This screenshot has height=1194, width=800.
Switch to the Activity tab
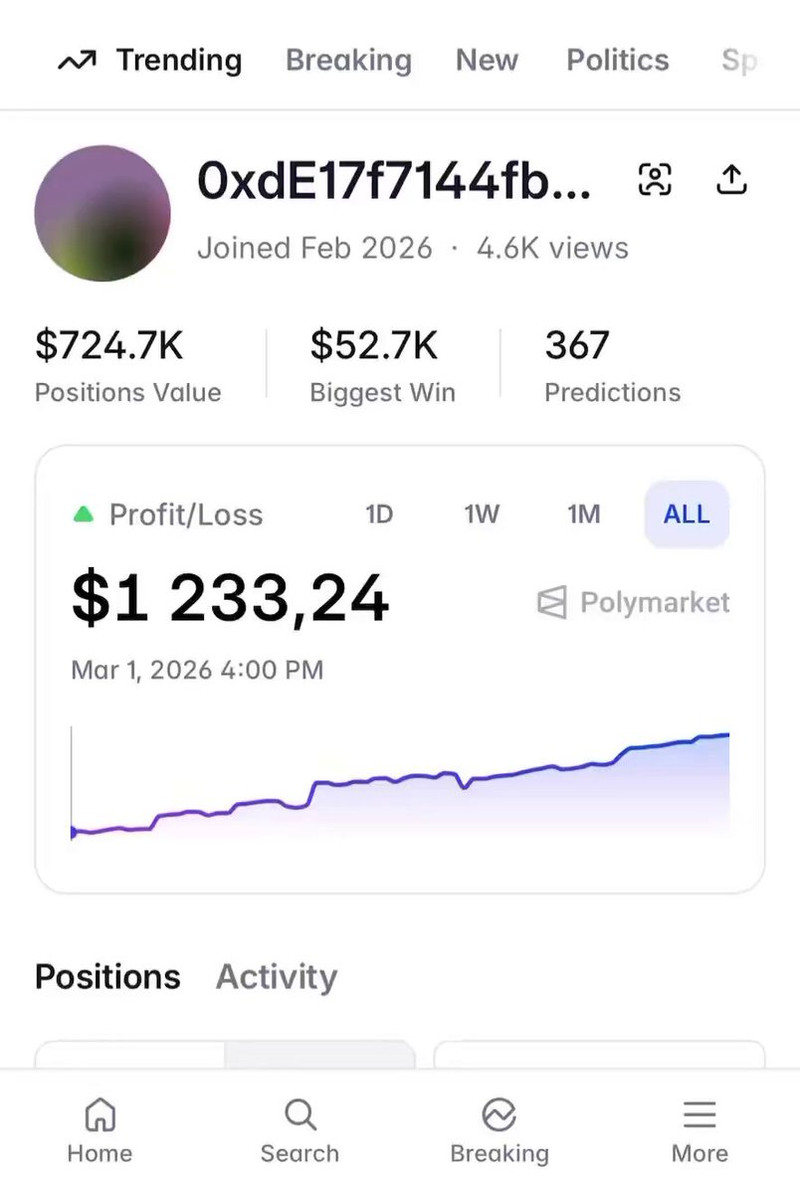[x=277, y=977]
